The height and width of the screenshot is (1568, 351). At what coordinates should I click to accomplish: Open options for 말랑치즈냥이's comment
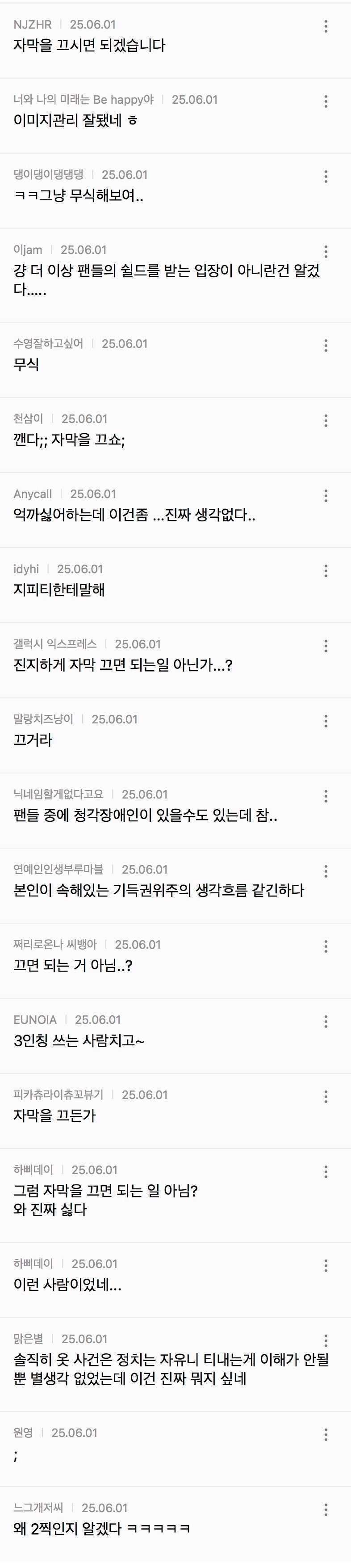pos(326,721)
